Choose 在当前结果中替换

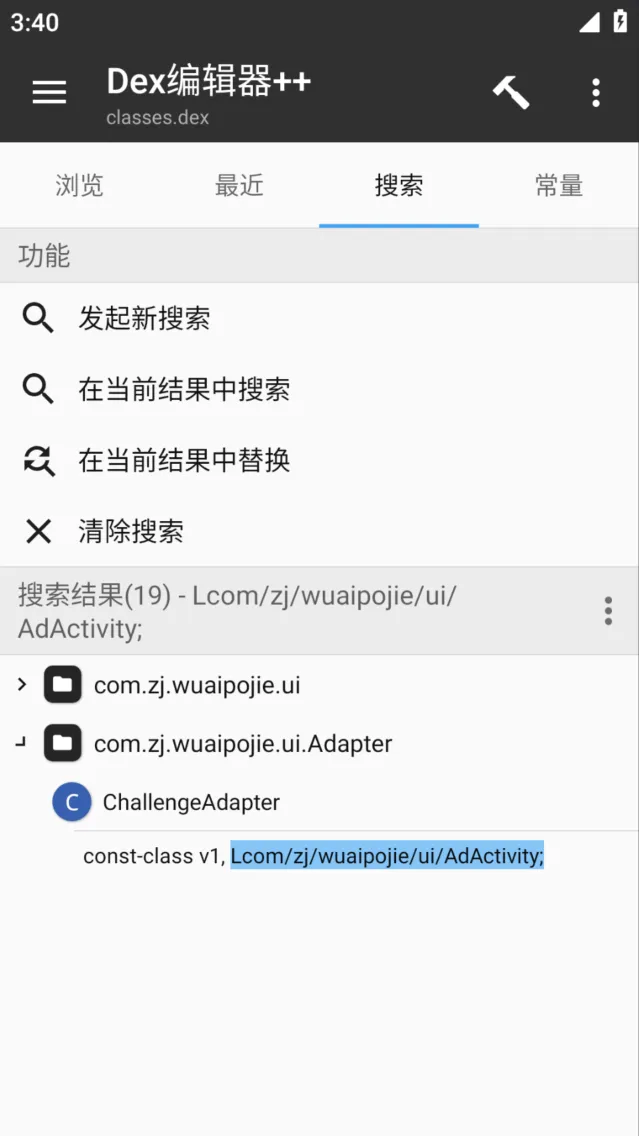point(184,460)
